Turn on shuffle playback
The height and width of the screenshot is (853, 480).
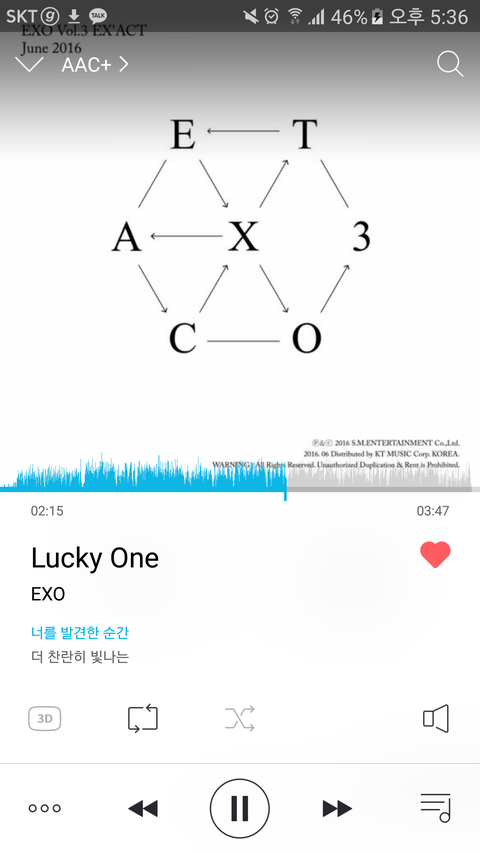tap(239, 719)
